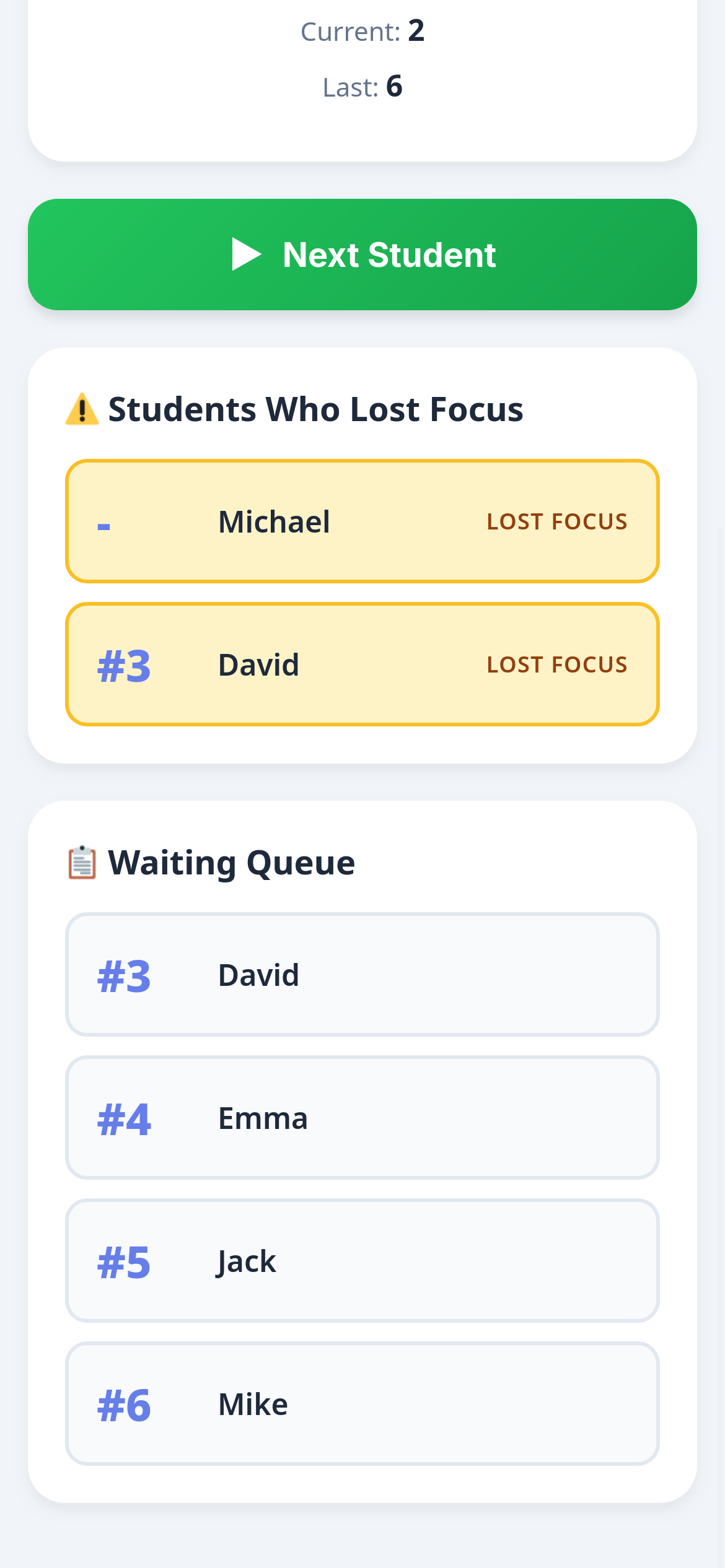Tap Jack's row in the waiting queue

(x=362, y=1261)
